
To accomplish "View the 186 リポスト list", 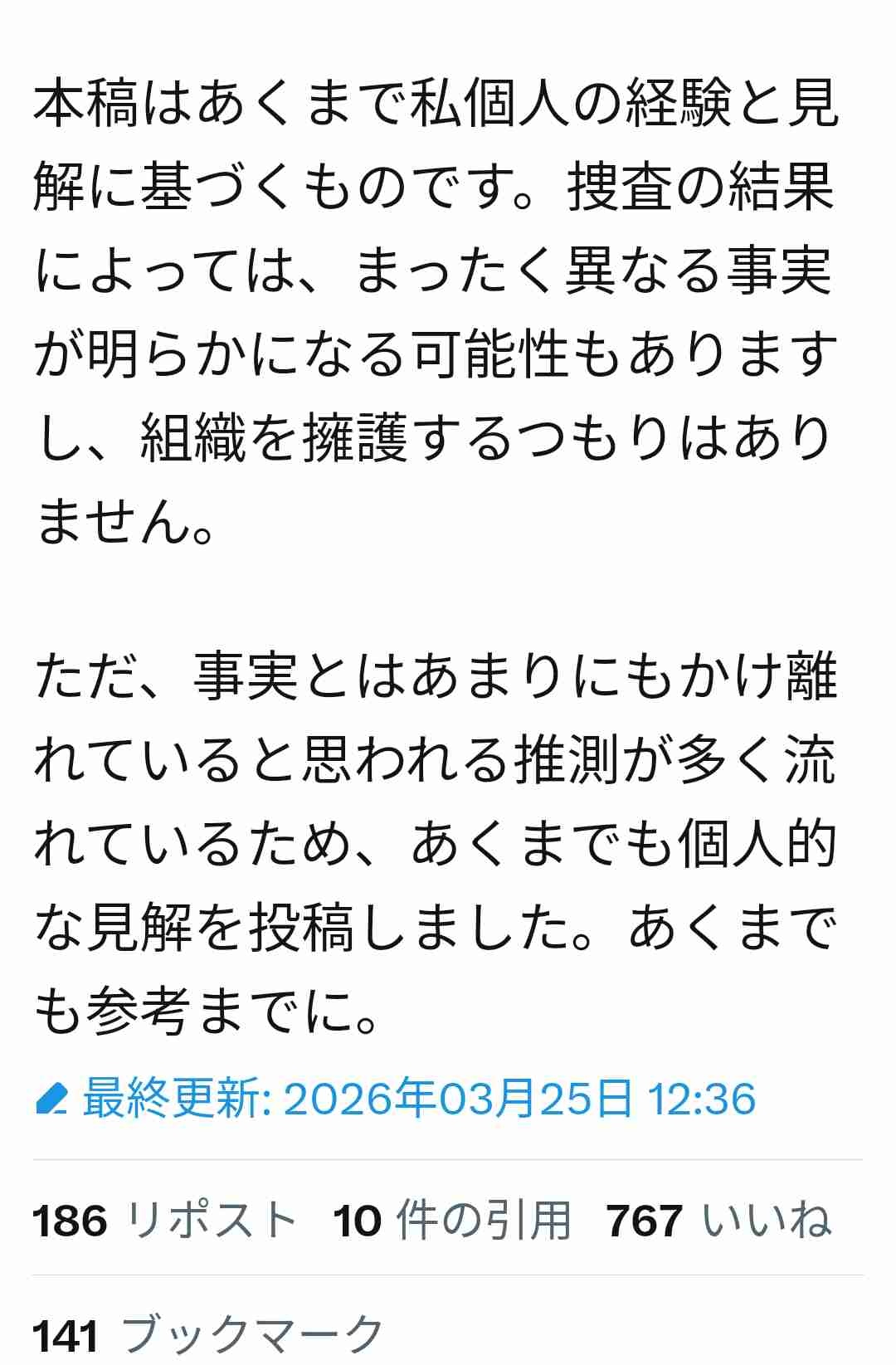I will [x=164, y=1221].
